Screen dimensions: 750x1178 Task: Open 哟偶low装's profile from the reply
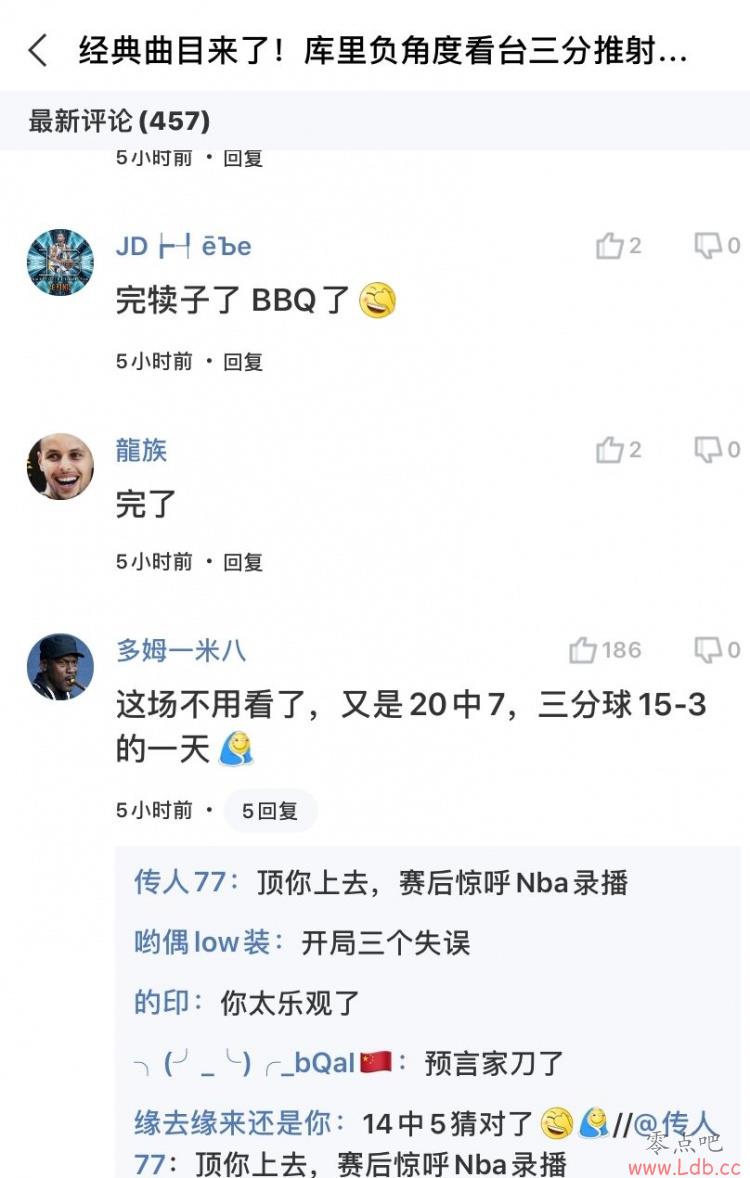(x=203, y=942)
